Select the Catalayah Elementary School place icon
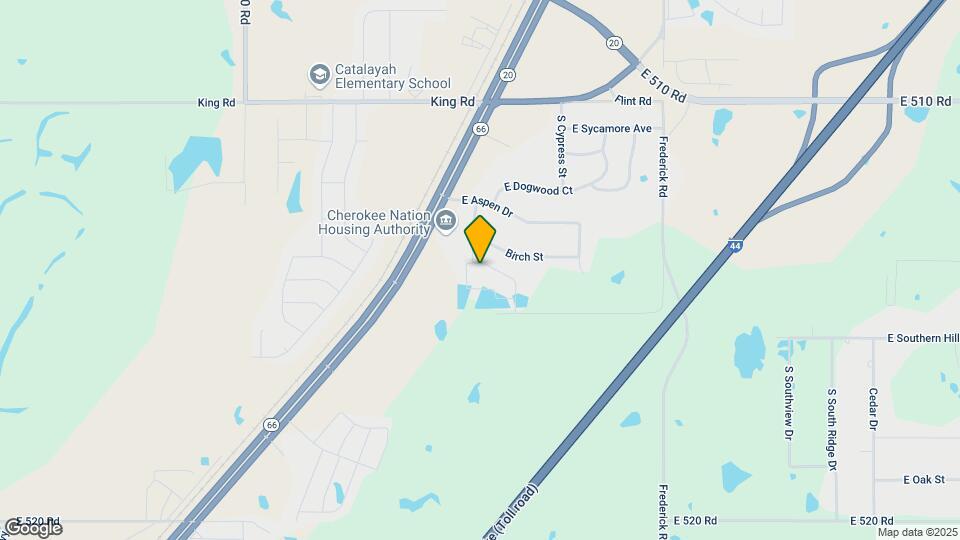 coord(319,75)
